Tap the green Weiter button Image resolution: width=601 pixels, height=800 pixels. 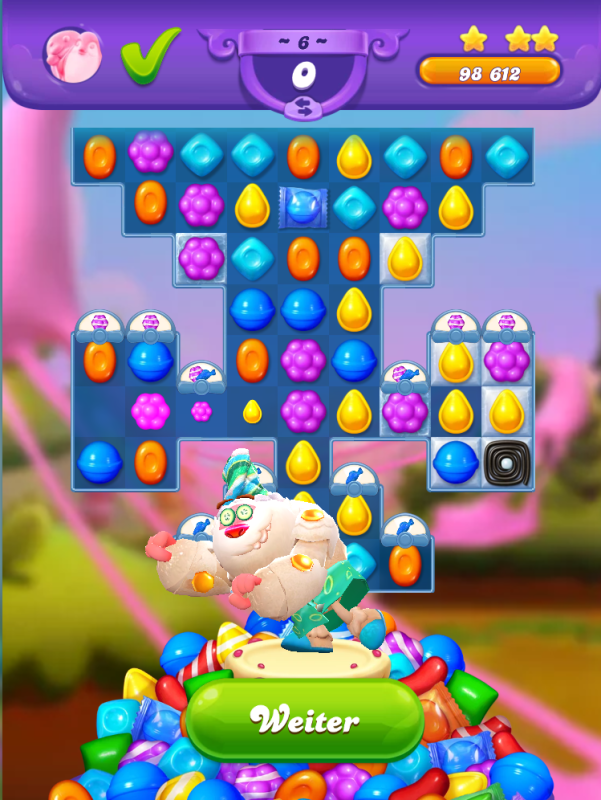[x=305, y=719]
